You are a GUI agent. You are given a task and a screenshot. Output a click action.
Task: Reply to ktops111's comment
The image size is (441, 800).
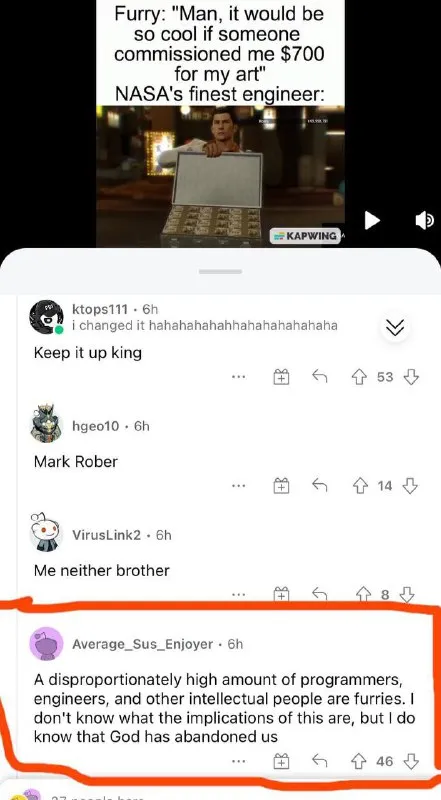[x=320, y=377]
